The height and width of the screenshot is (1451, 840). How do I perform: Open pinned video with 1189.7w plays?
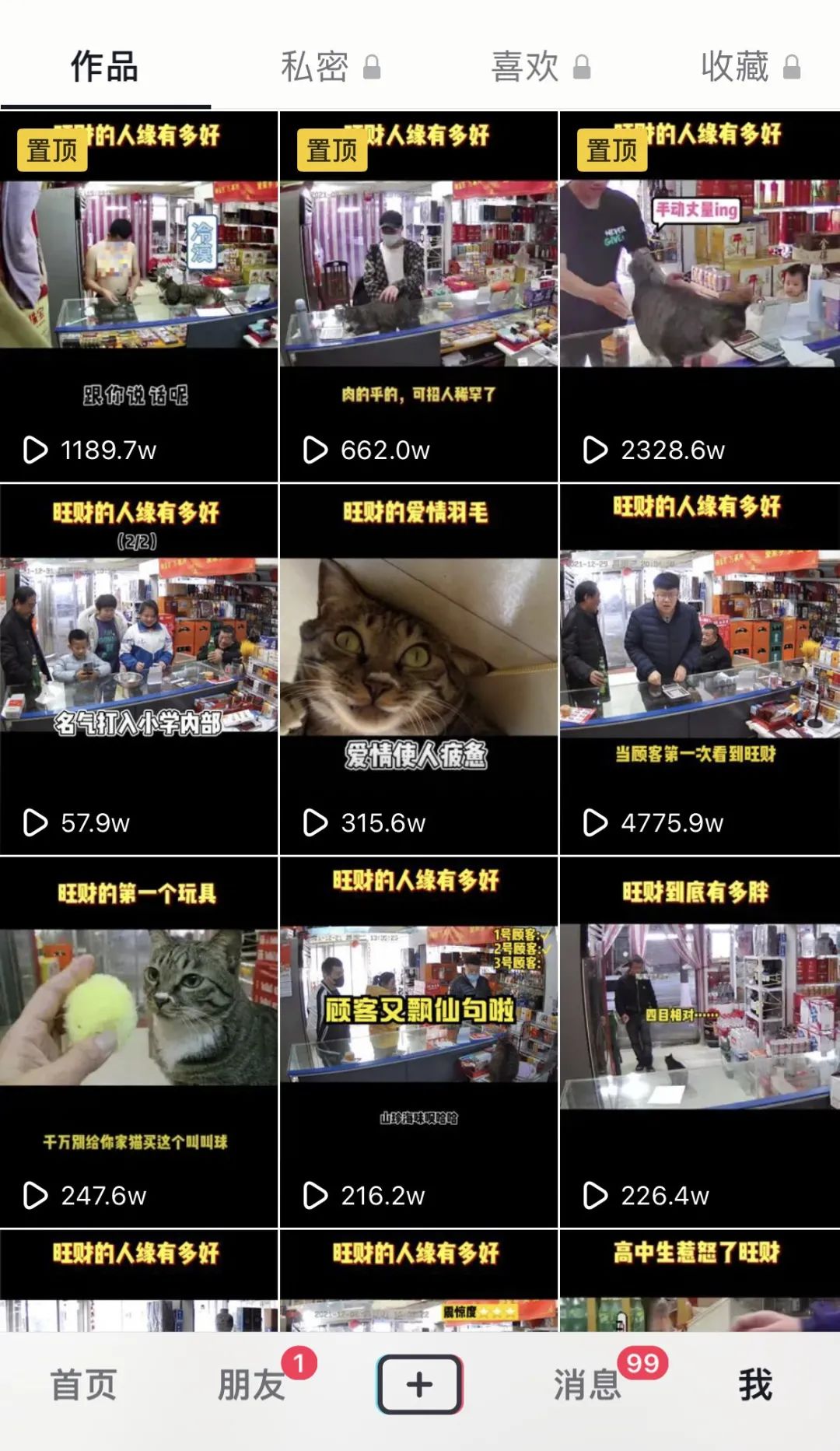[138, 296]
